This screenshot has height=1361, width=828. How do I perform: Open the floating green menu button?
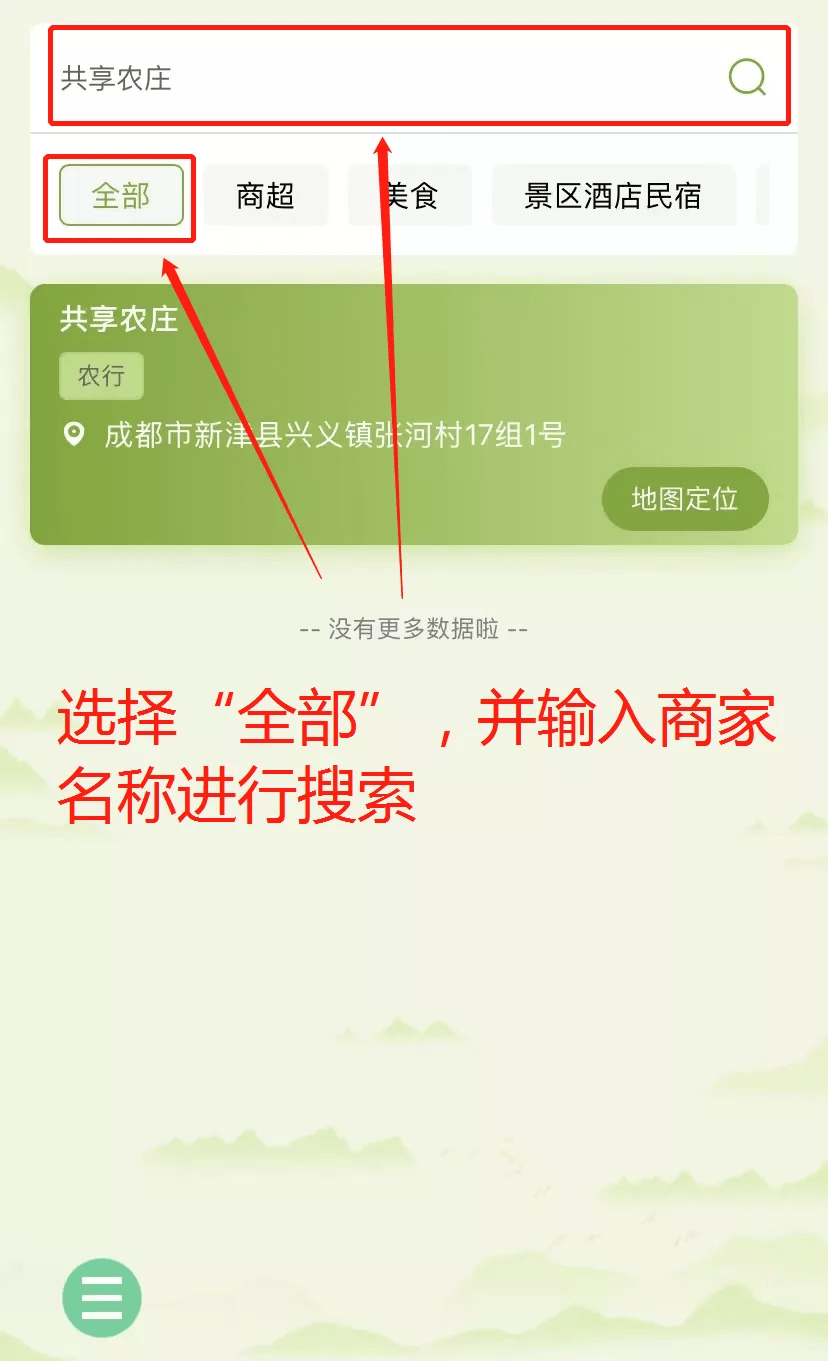102,1298
